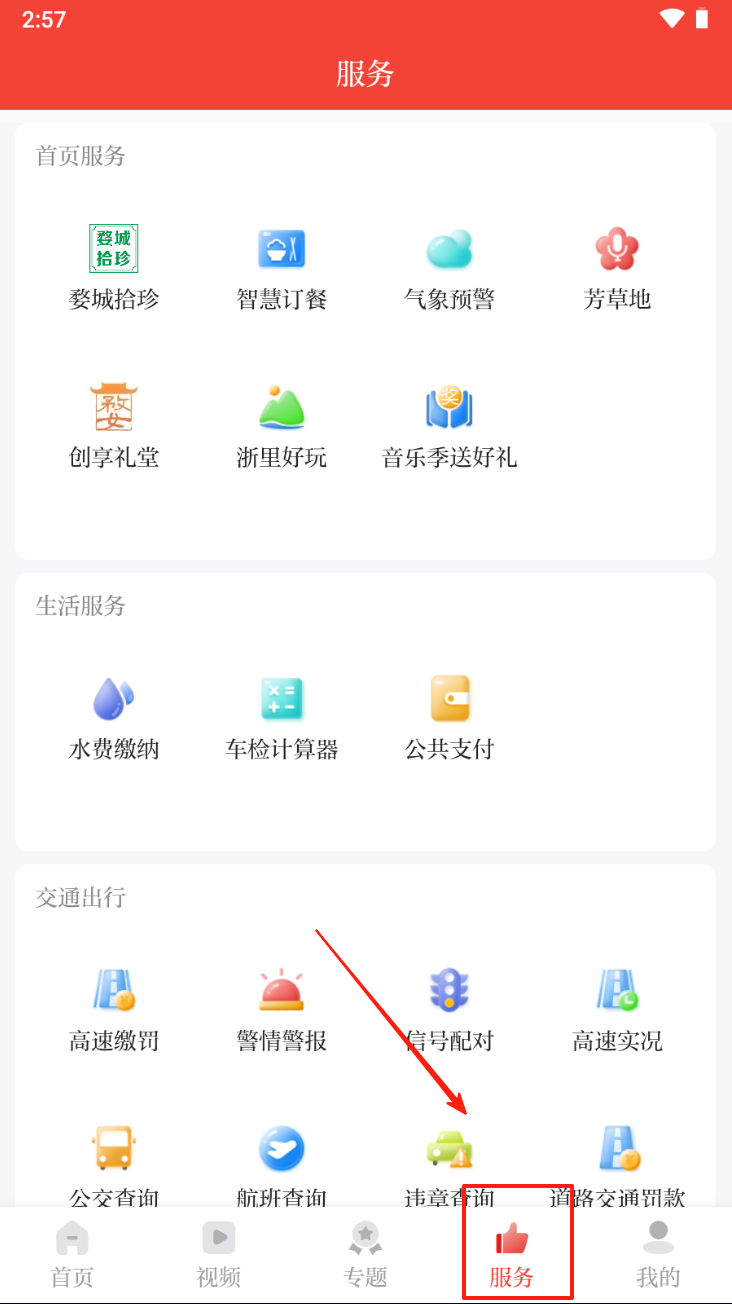Switch to the 首页 tab

pyautogui.click(x=72, y=1254)
